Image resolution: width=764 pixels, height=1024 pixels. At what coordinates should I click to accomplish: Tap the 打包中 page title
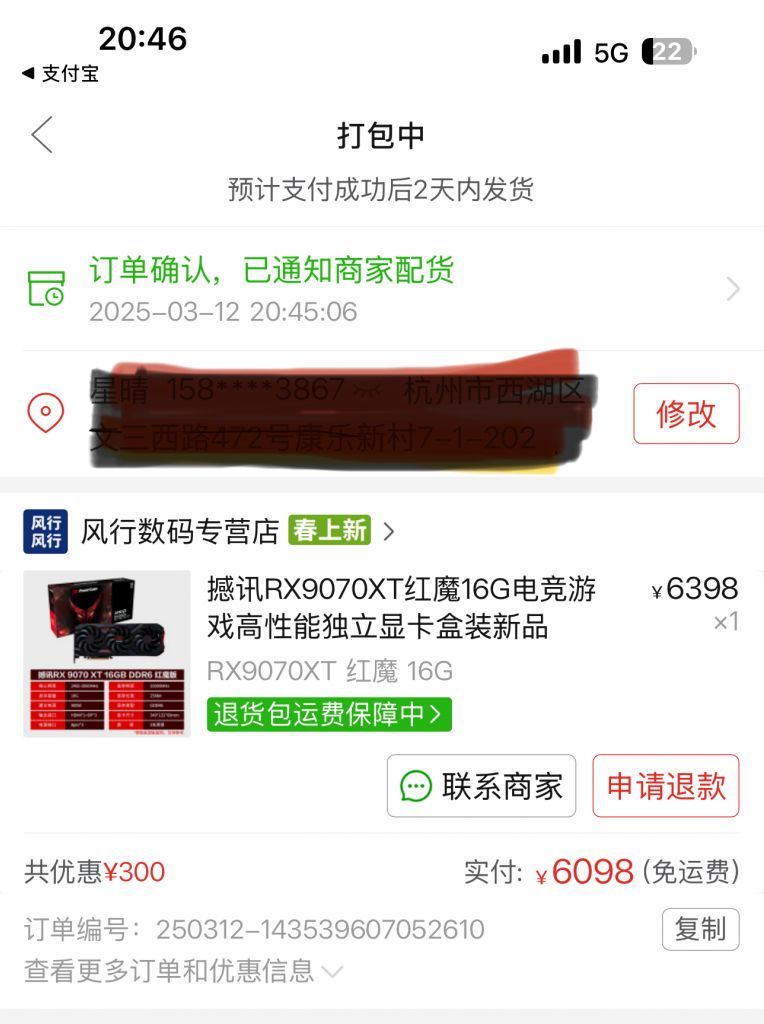tap(382, 135)
